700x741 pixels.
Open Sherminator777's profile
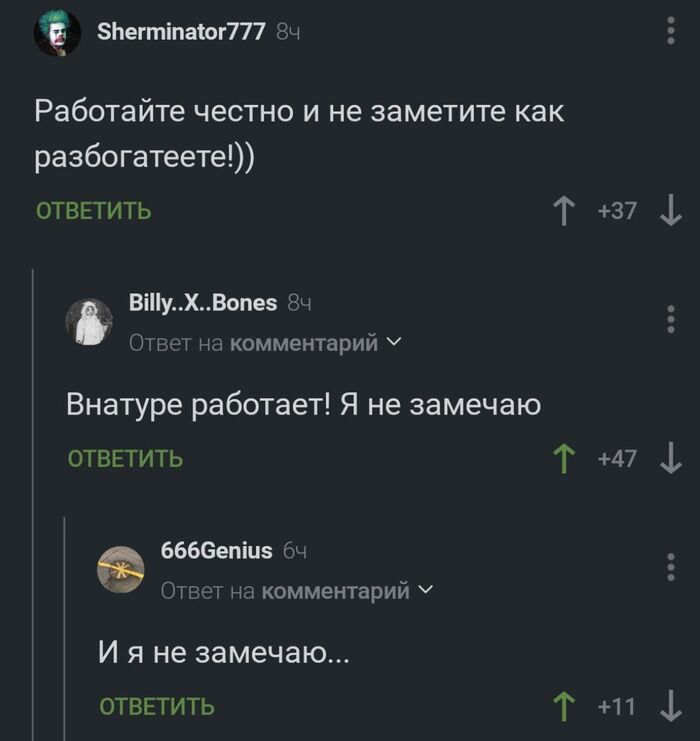tap(180, 32)
